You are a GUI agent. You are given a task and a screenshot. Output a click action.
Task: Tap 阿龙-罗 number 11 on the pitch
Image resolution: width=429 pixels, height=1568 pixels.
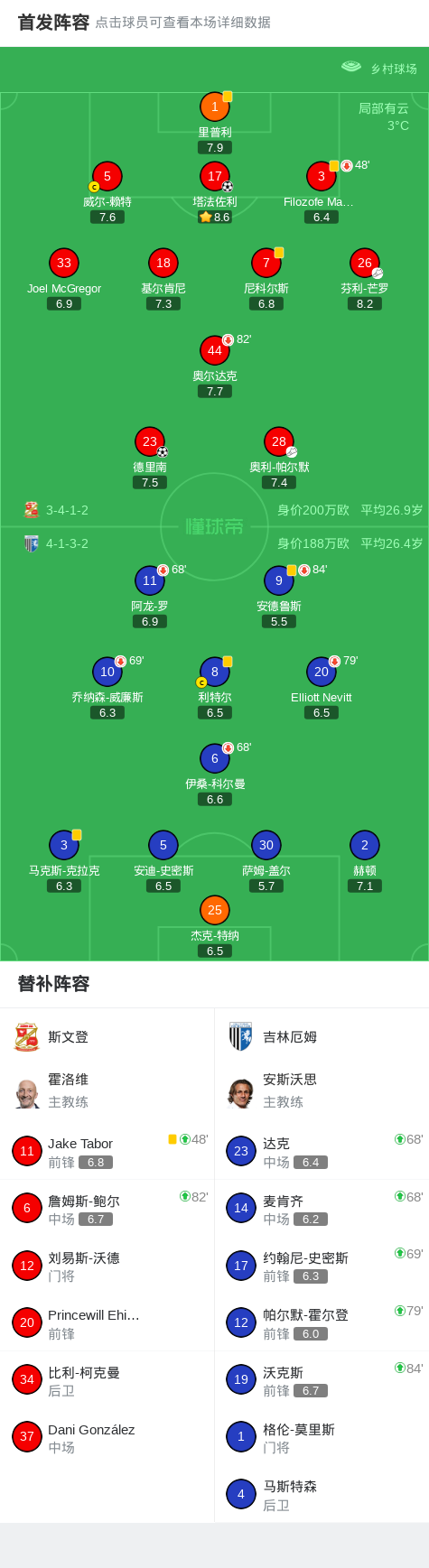150,597
